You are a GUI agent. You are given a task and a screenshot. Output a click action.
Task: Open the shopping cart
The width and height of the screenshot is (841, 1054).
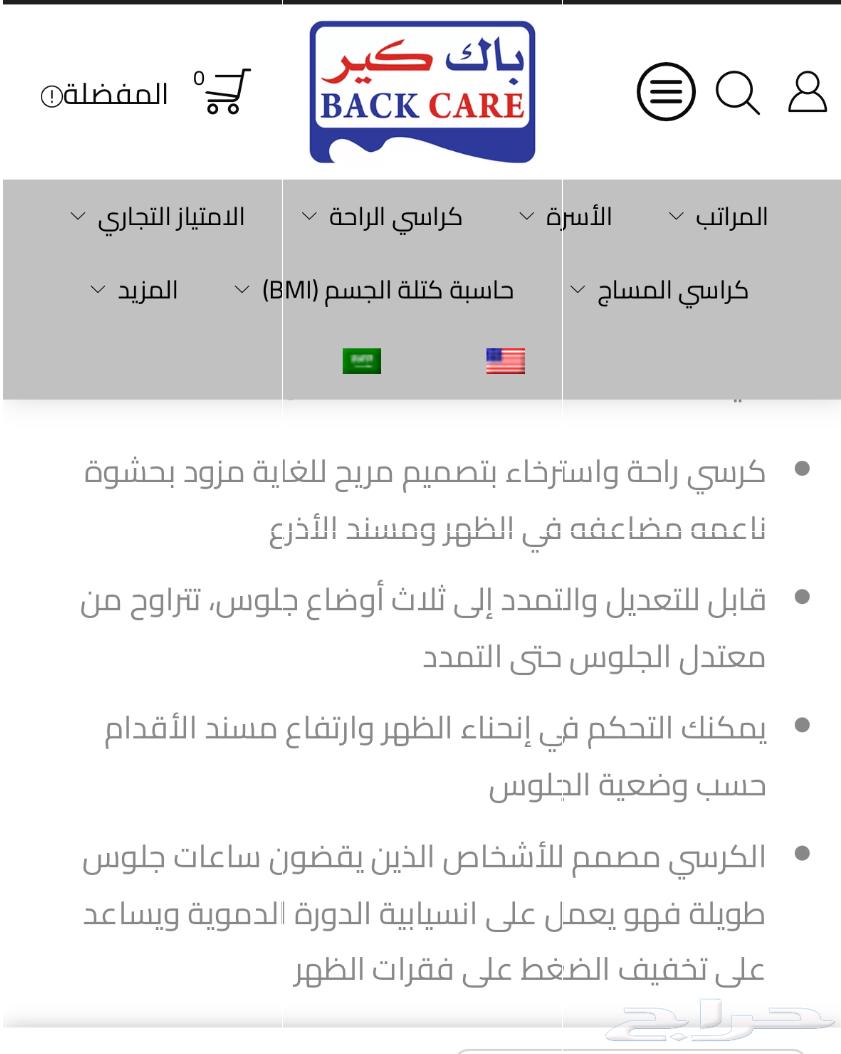click(x=226, y=92)
